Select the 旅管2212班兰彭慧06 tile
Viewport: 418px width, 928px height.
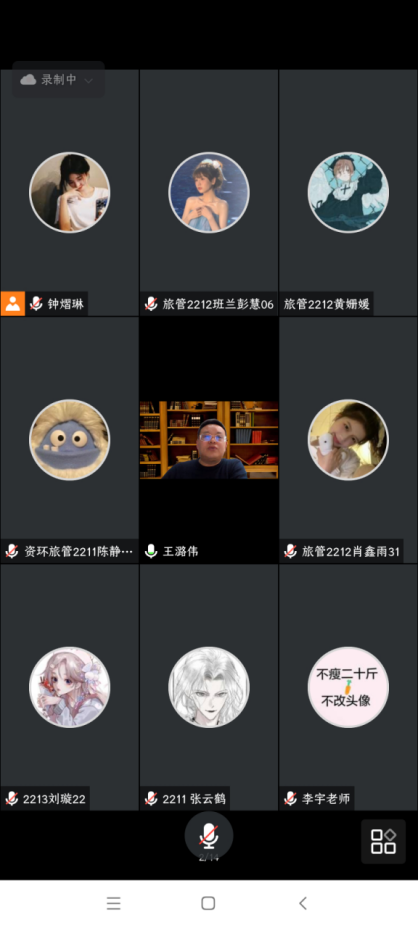pos(209,193)
